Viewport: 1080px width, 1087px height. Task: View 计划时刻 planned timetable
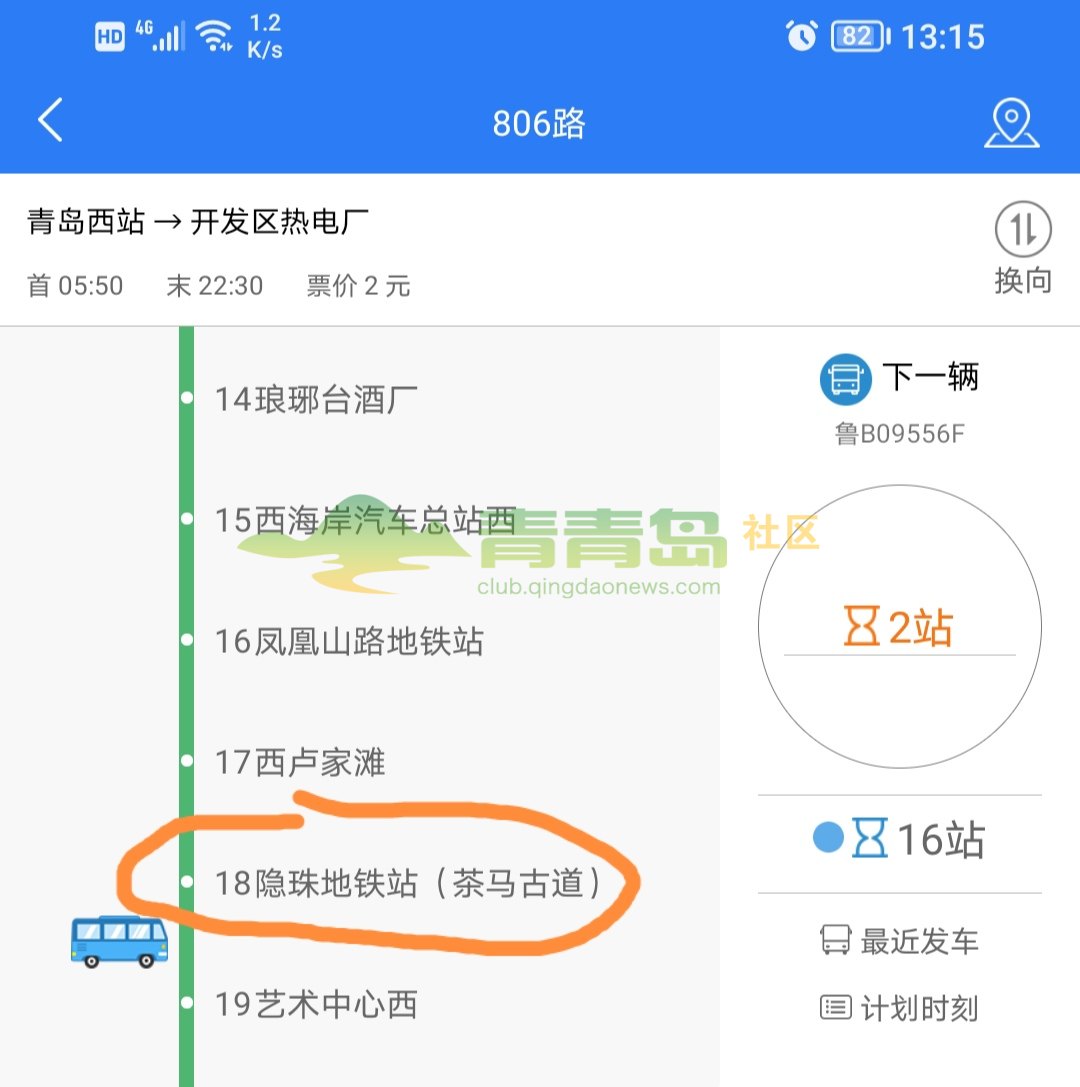[899, 1008]
